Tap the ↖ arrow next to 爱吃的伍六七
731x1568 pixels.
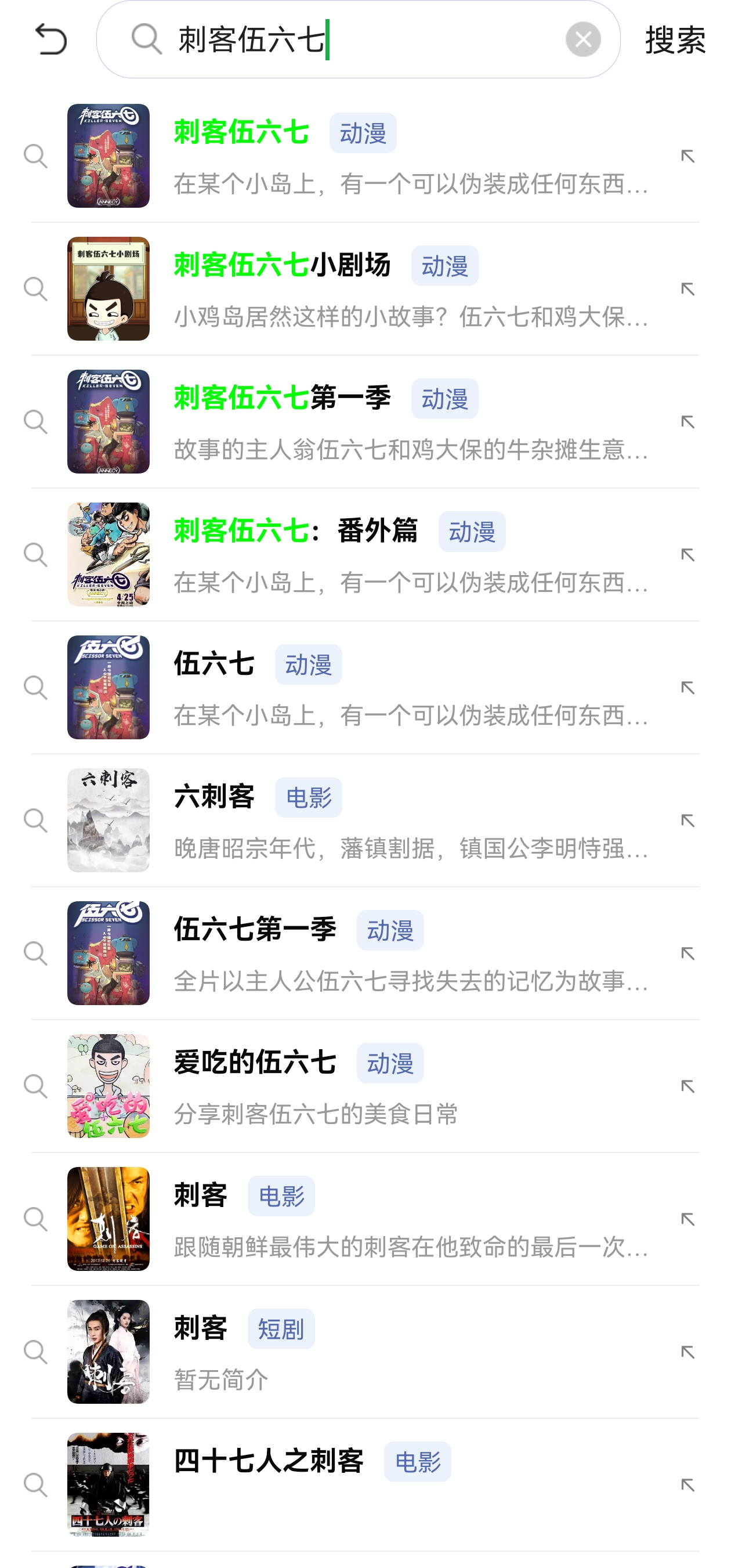[689, 1085]
